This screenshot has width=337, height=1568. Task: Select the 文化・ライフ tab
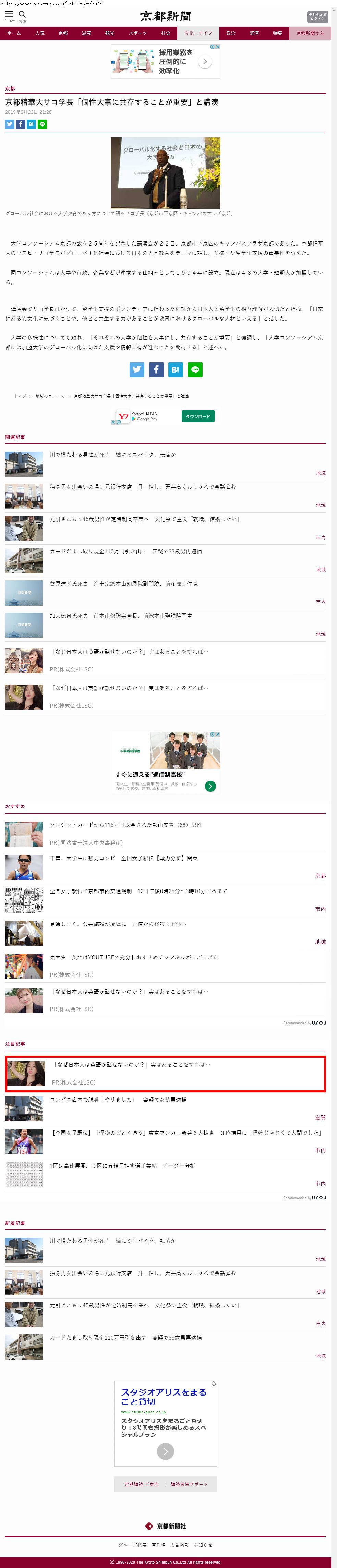(198, 34)
